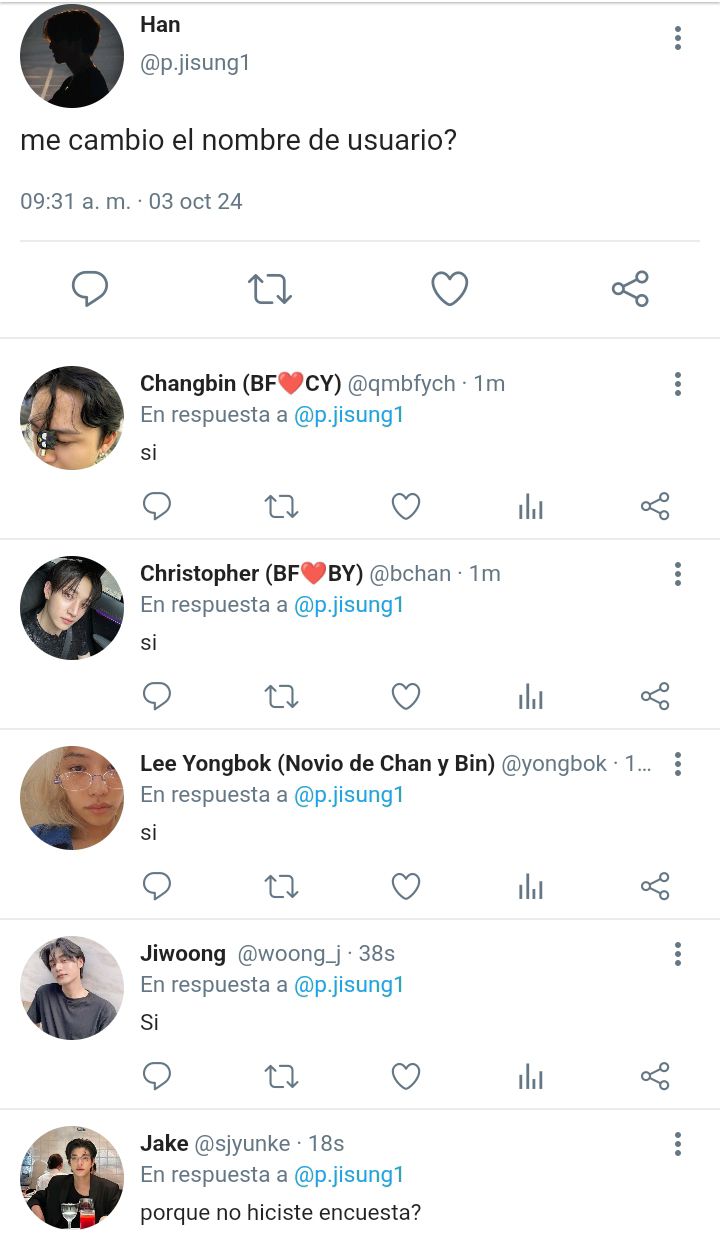The image size is (720, 1244).
Task: Retweet Han's main tweet
Action: (x=270, y=289)
